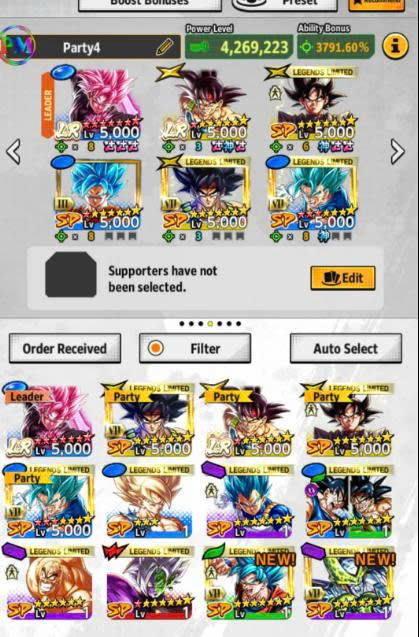Choose the NEW Cell character card

(347, 583)
